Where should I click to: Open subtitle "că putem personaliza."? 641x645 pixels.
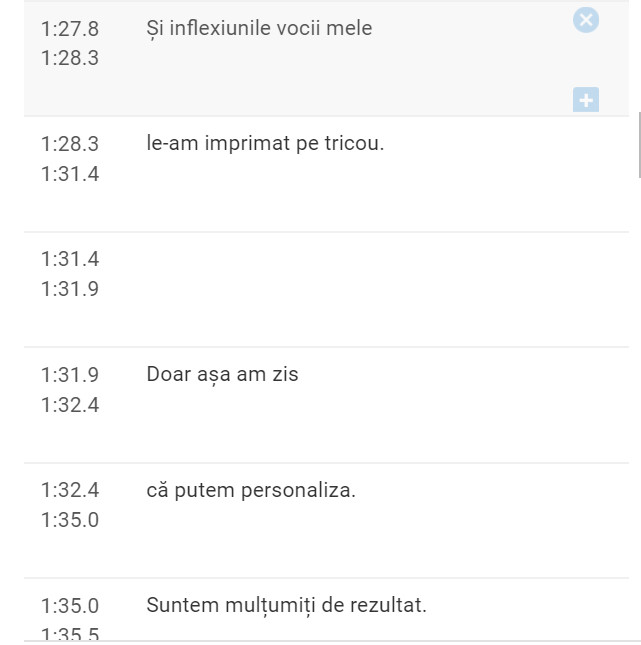251,491
